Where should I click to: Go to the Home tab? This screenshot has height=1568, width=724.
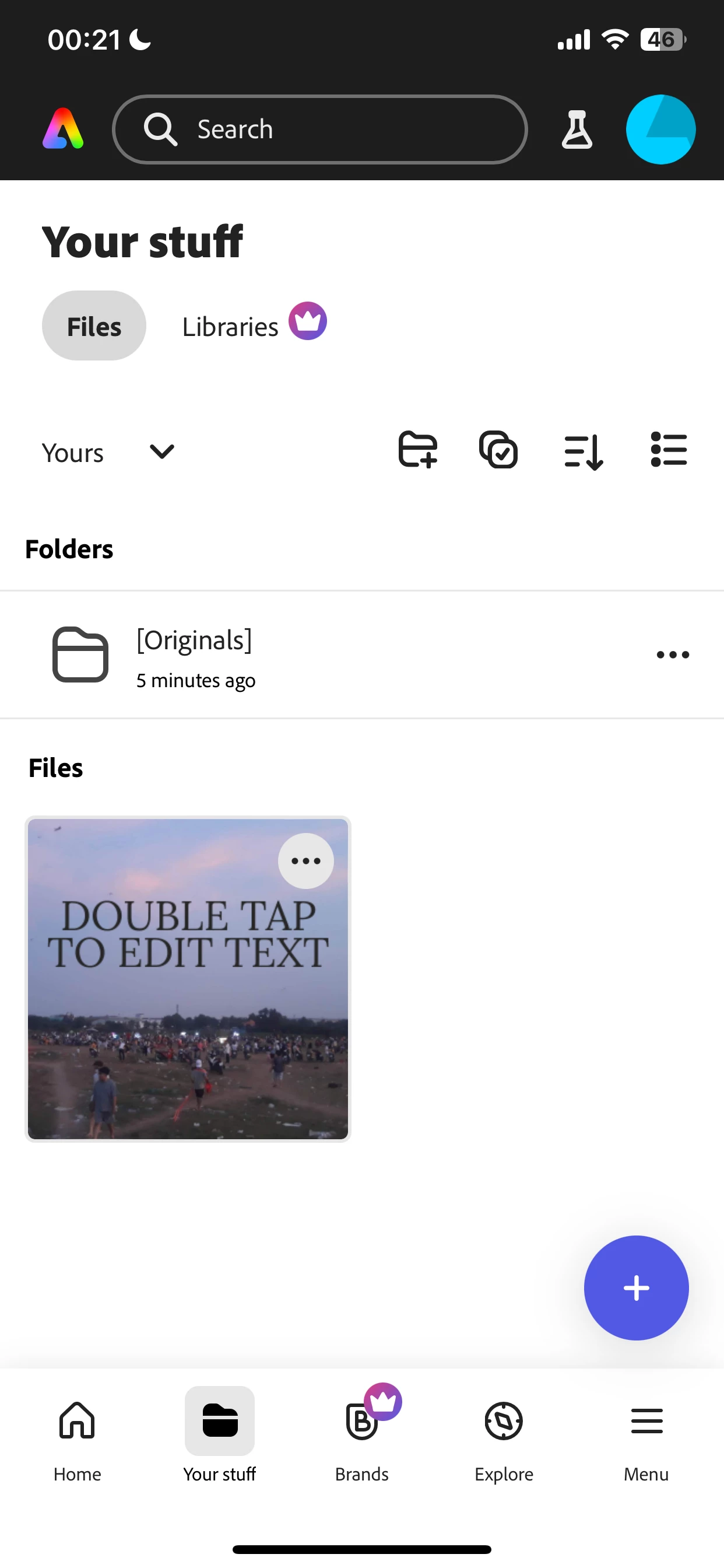(x=78, y=1437)
